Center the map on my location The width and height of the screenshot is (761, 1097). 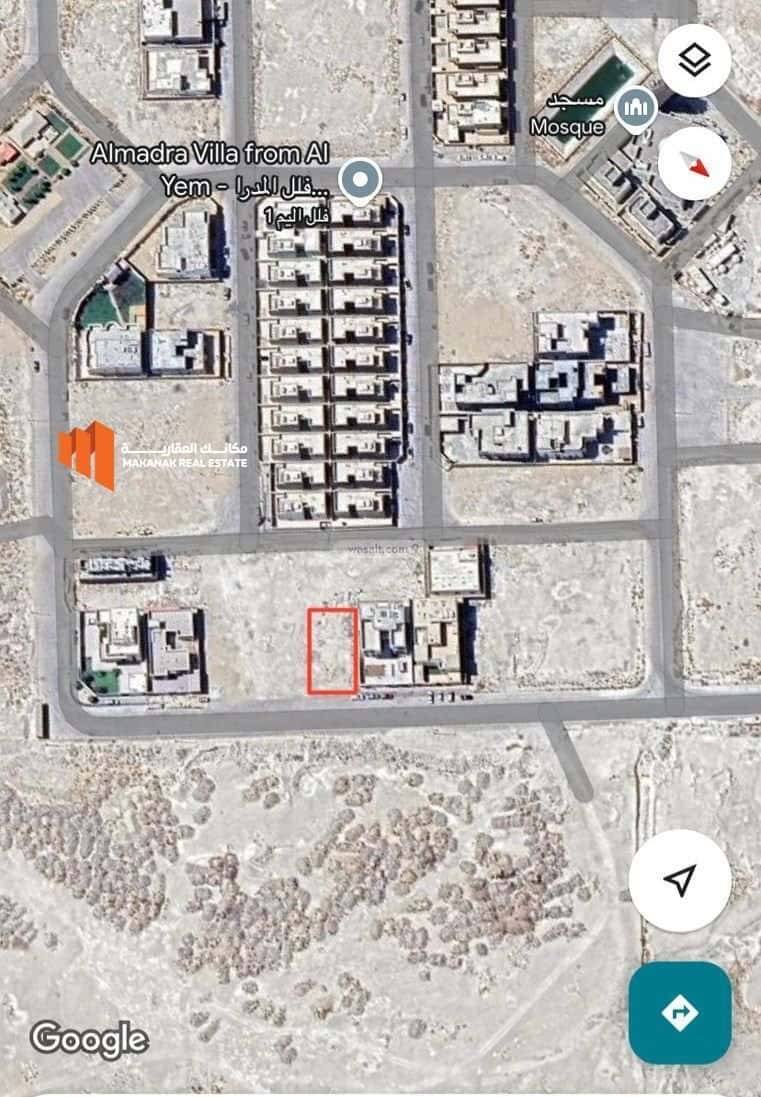pos(680,880)
